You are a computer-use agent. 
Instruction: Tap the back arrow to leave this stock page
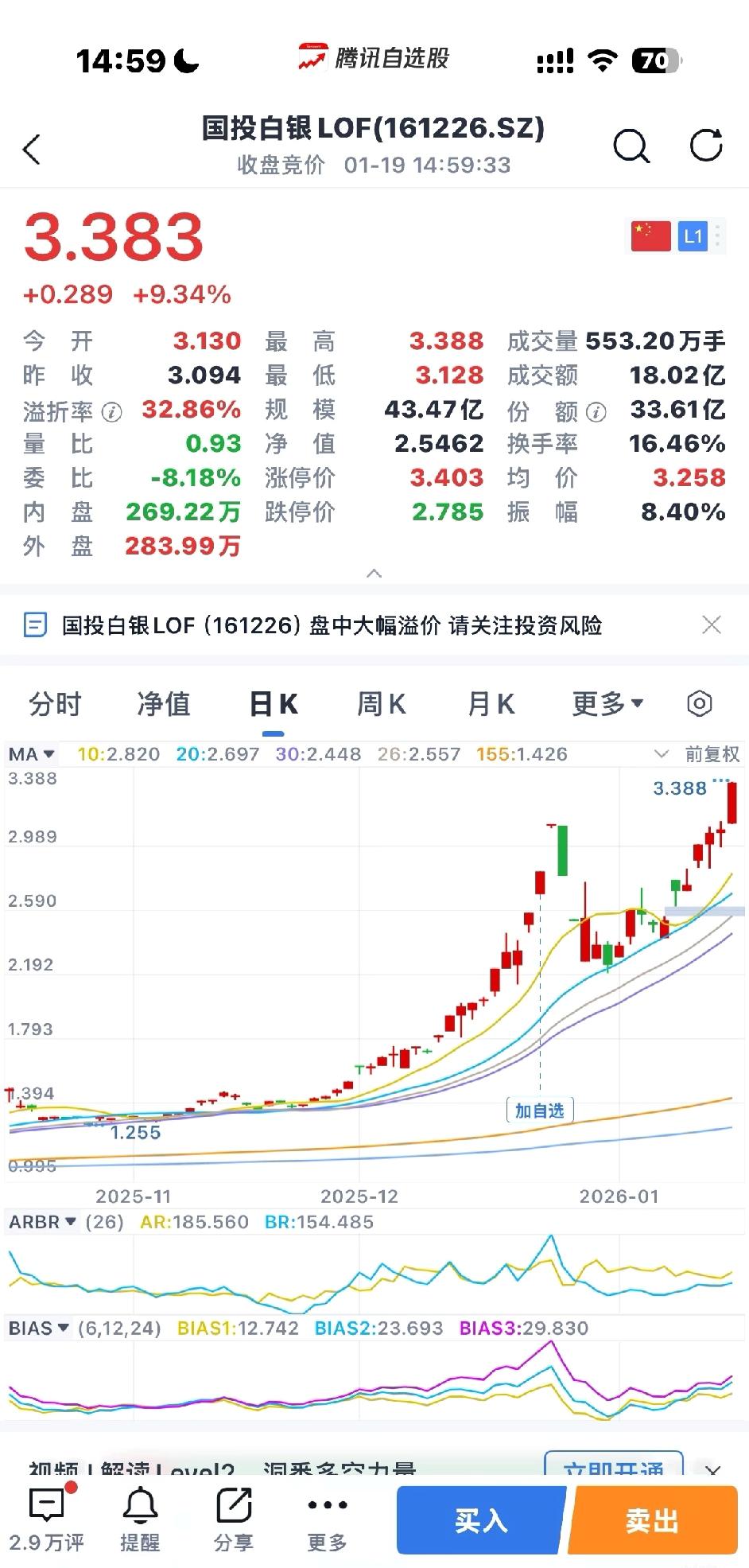coord(32,149)
